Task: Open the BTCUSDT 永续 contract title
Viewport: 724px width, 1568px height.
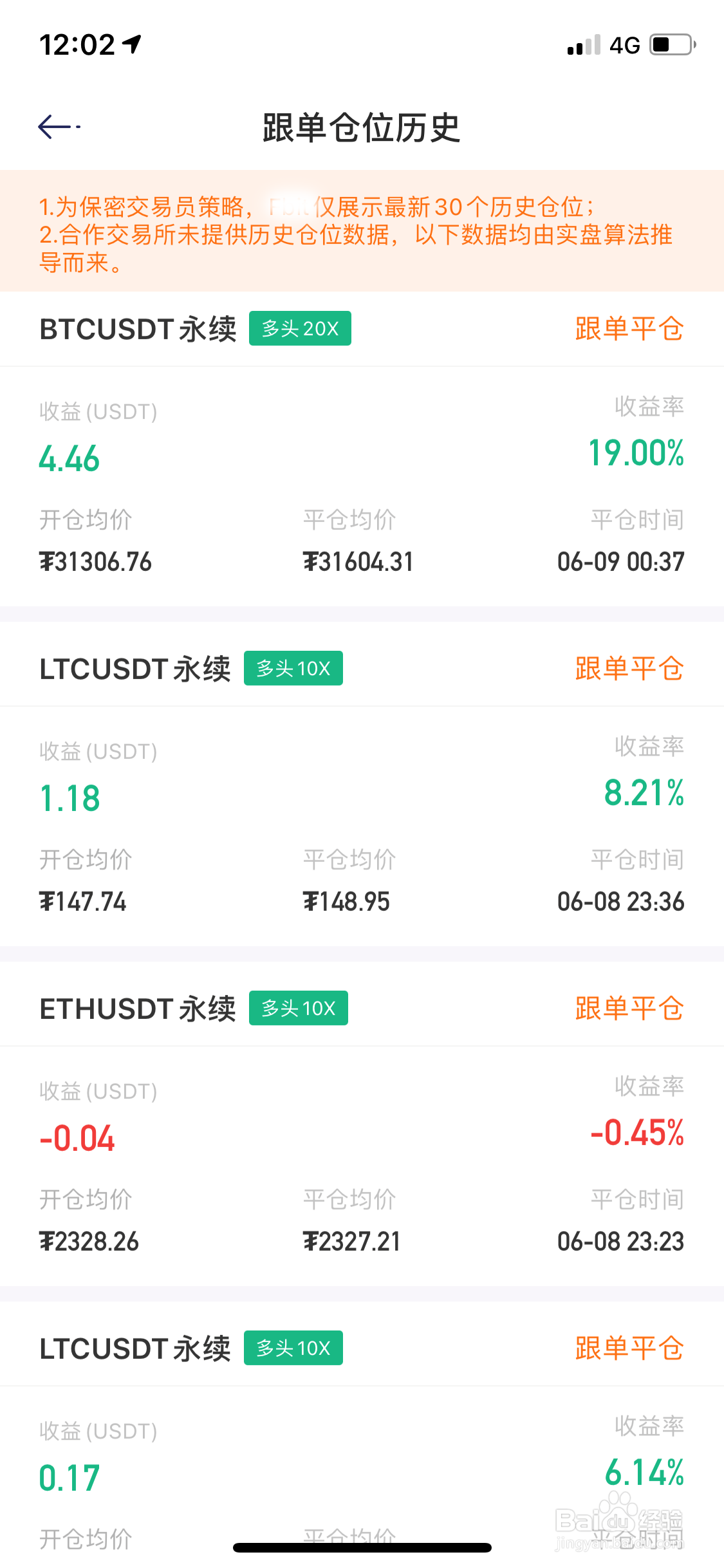Action: [x=138, y=328]
